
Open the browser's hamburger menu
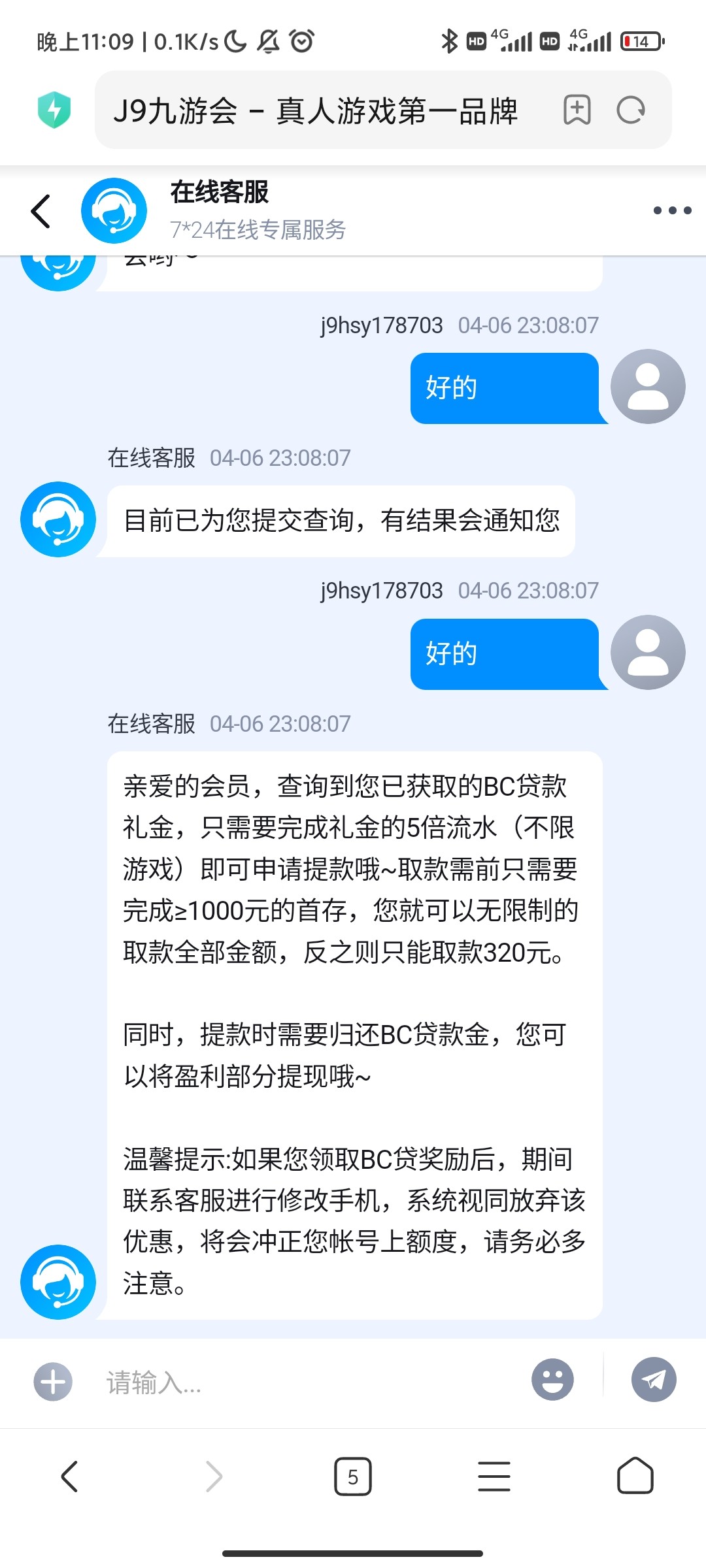tap(494, 1477)
